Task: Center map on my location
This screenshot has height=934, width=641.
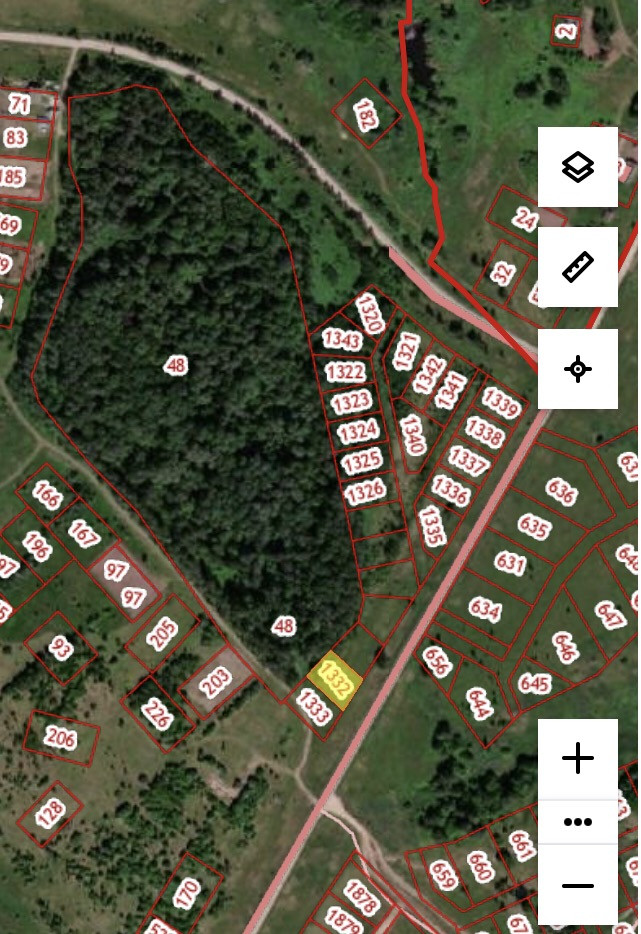Action: pos(578,369)
